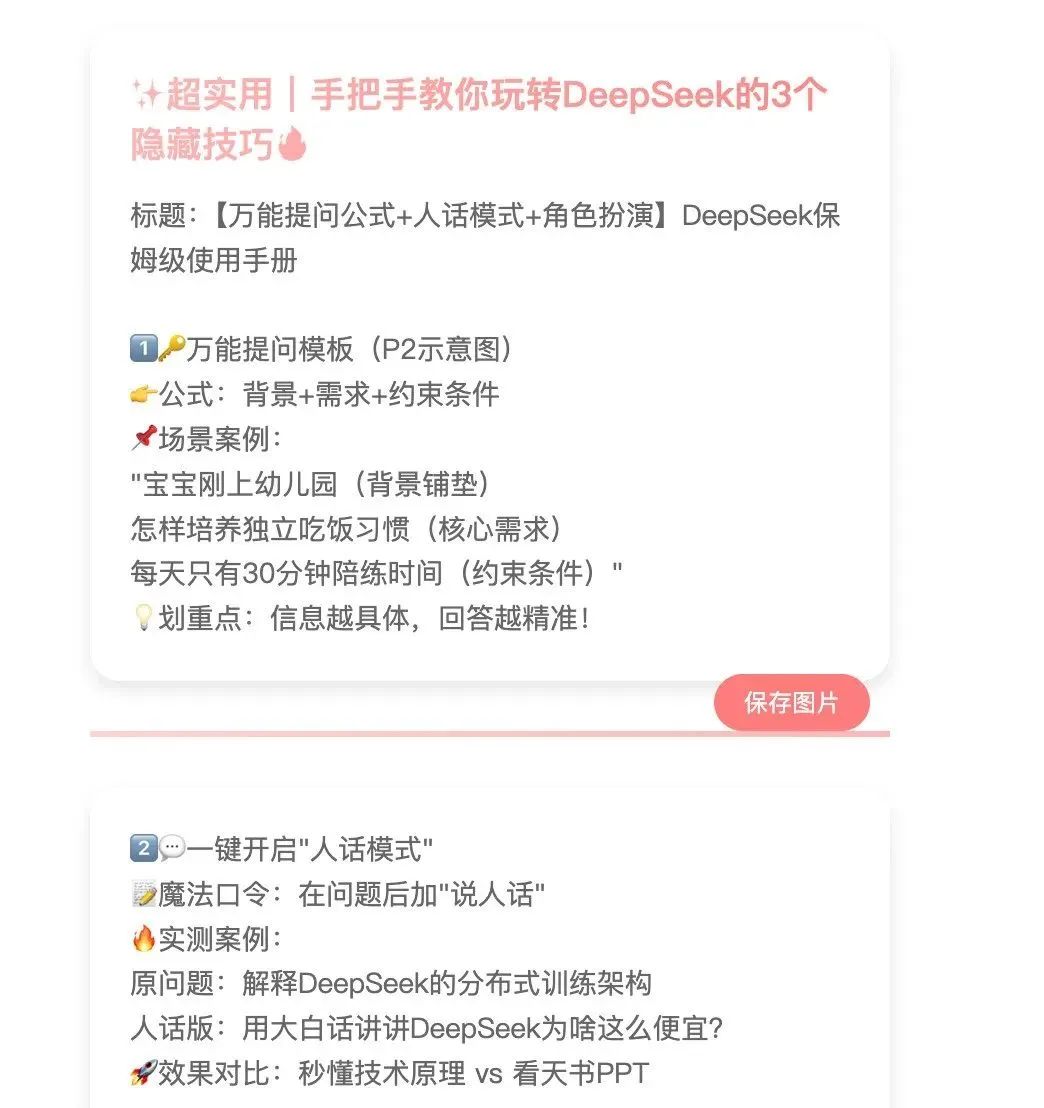Tap the 保存图片 button
The height and width of the screenshot is (1108, 1044).
tap(791, 702)
